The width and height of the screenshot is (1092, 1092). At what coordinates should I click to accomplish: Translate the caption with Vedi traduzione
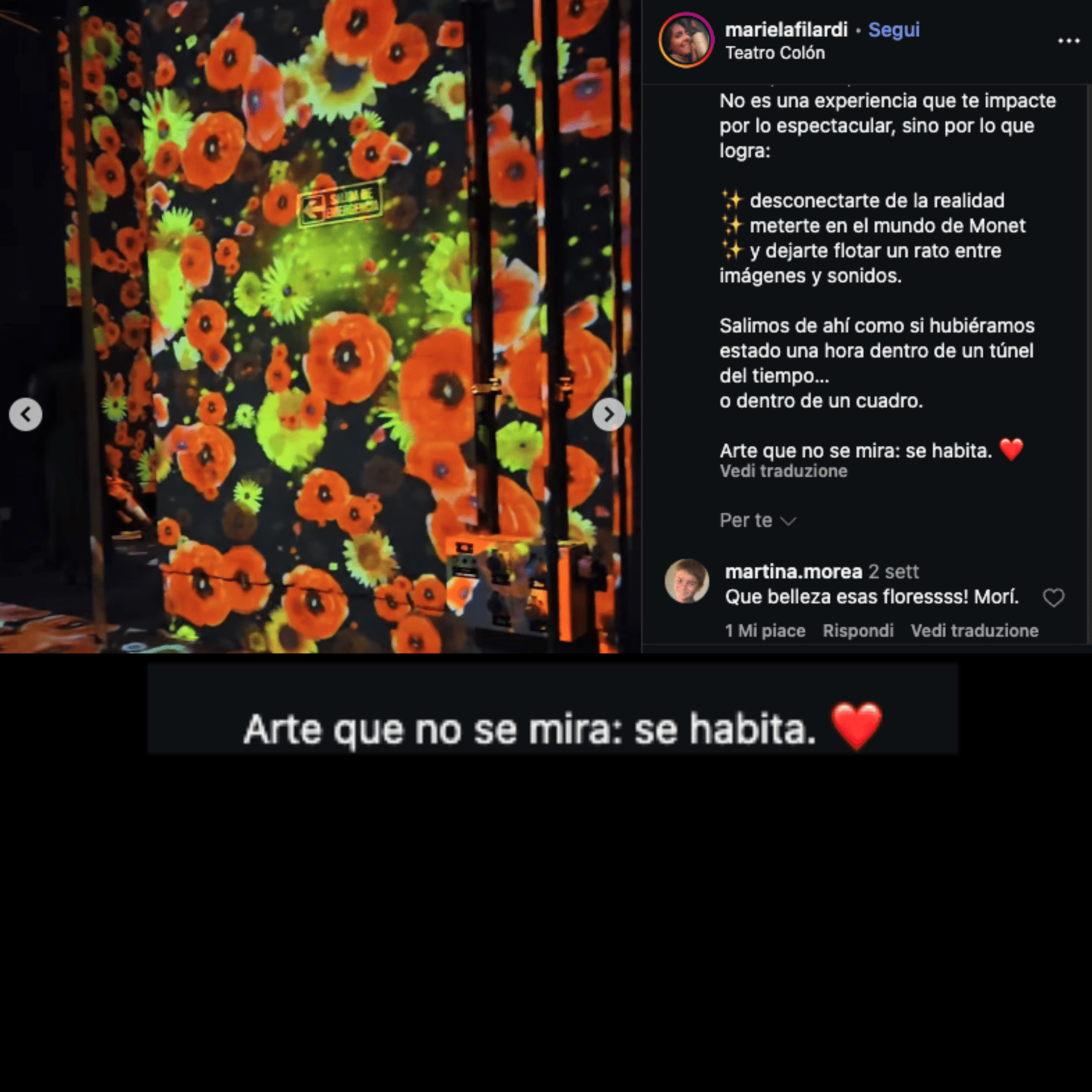point(783,471)
